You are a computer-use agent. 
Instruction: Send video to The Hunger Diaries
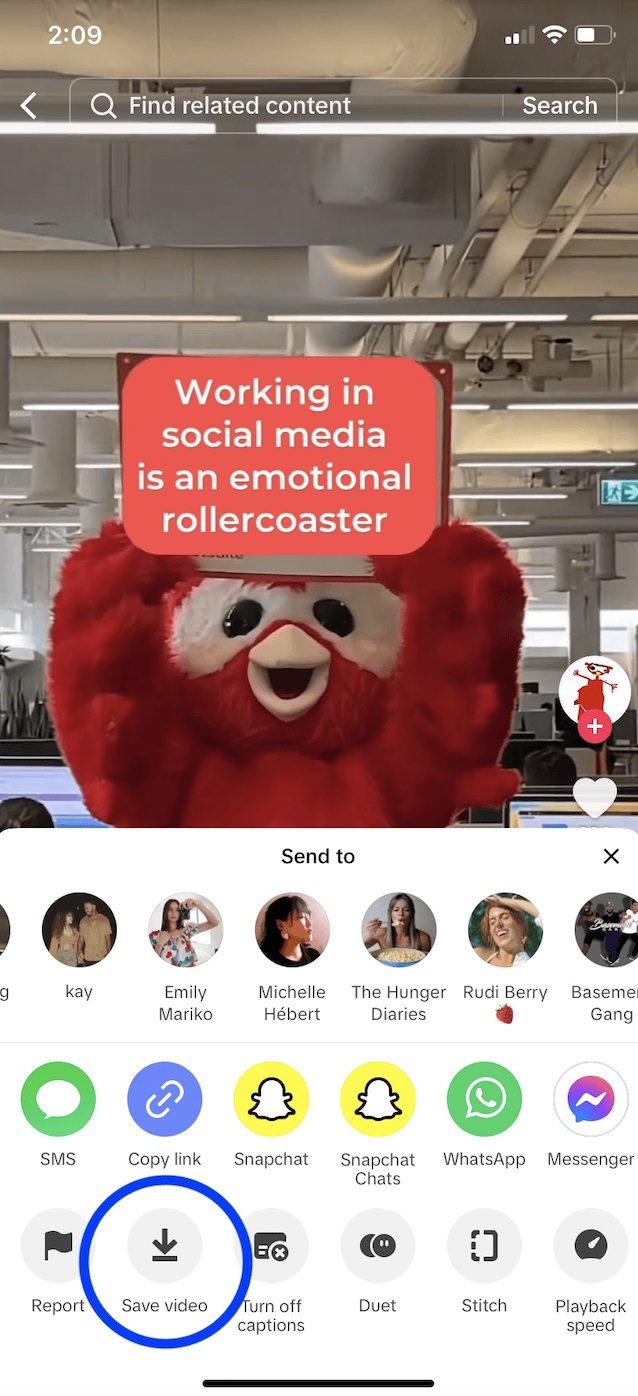[x=399, y=930]
